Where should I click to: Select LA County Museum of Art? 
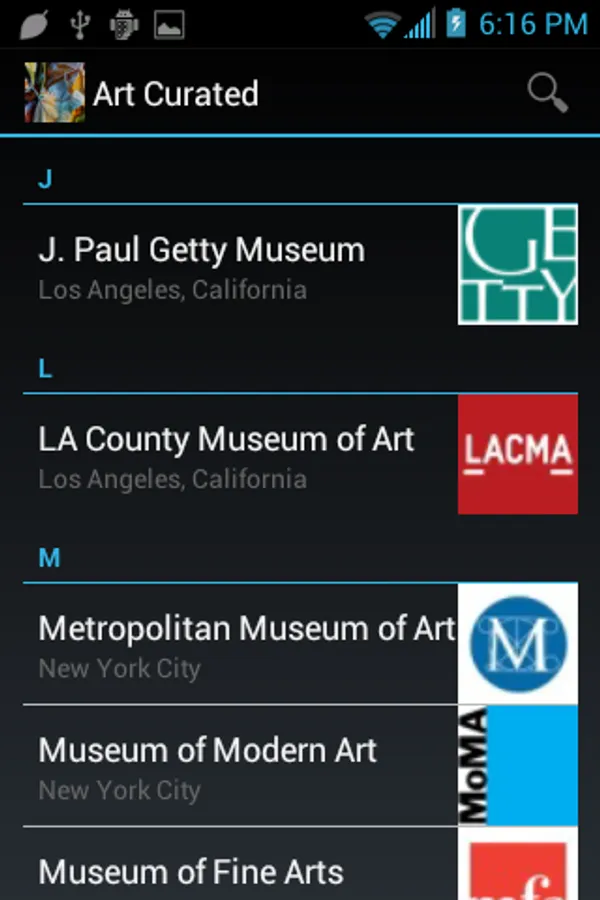pos(240,454)
